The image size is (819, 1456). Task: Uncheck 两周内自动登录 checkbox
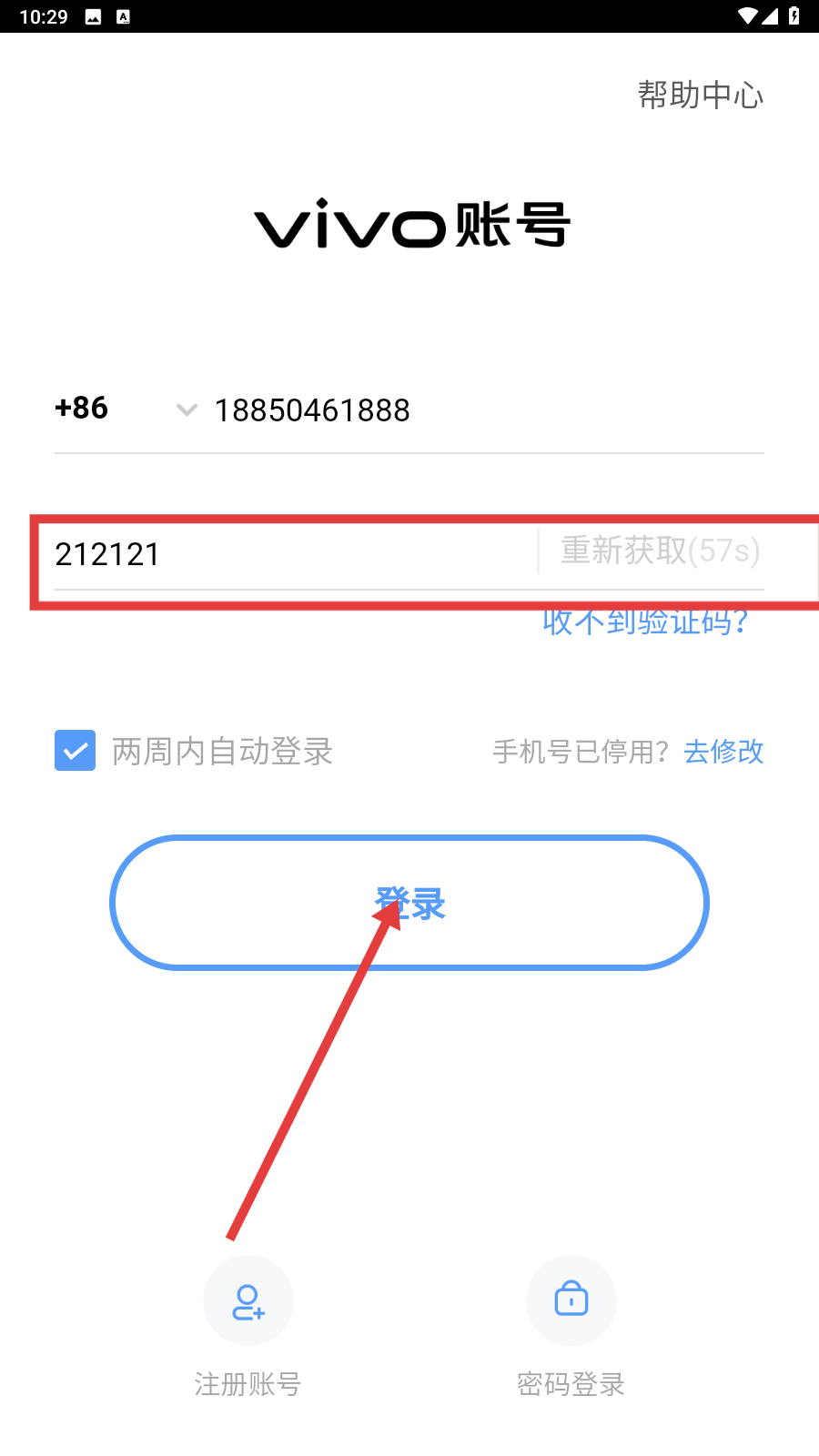coord(75,751)
